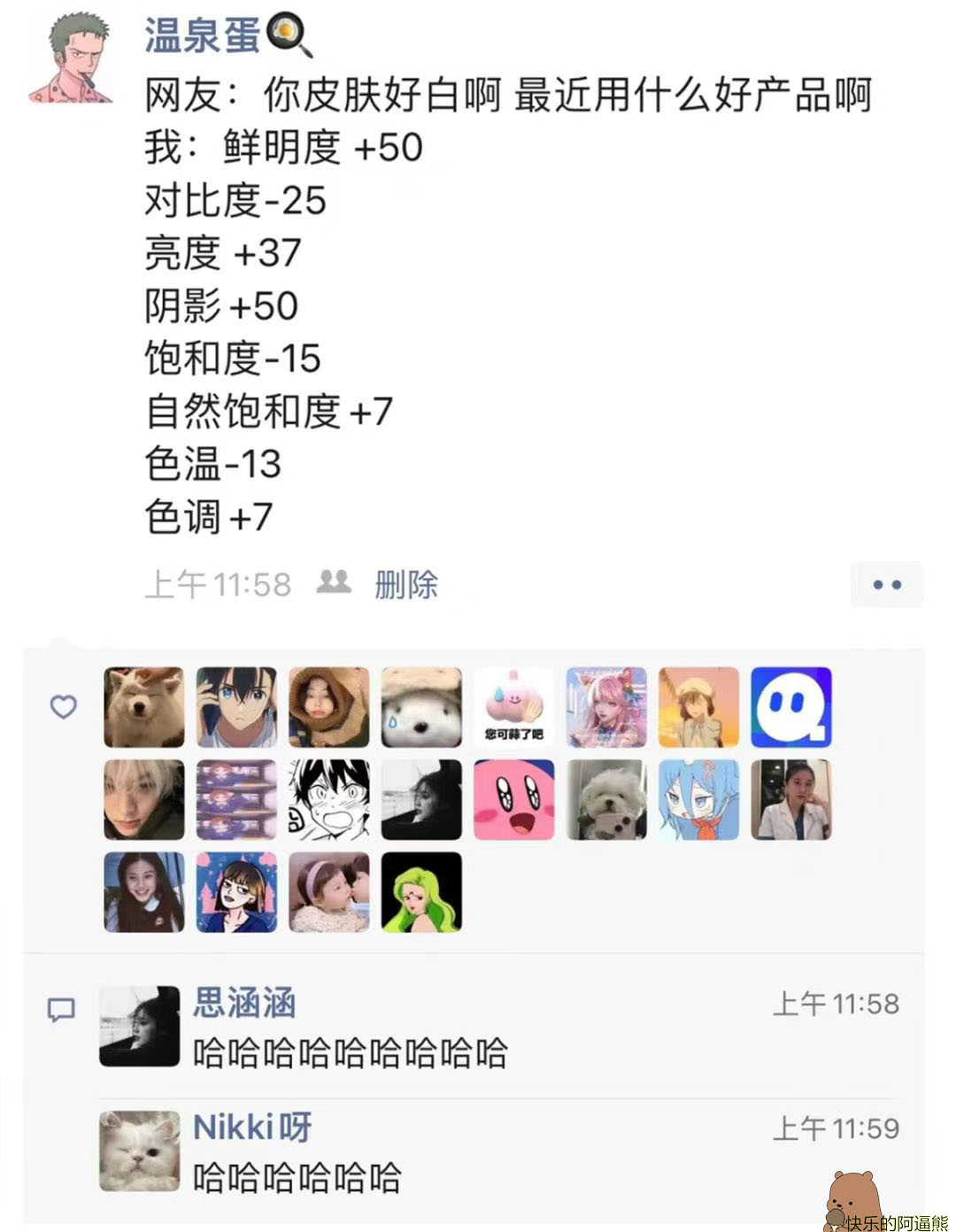Open the pink-haired anime liker's profile
This screenshot has width=956, height=1232.
click(606, 707)
